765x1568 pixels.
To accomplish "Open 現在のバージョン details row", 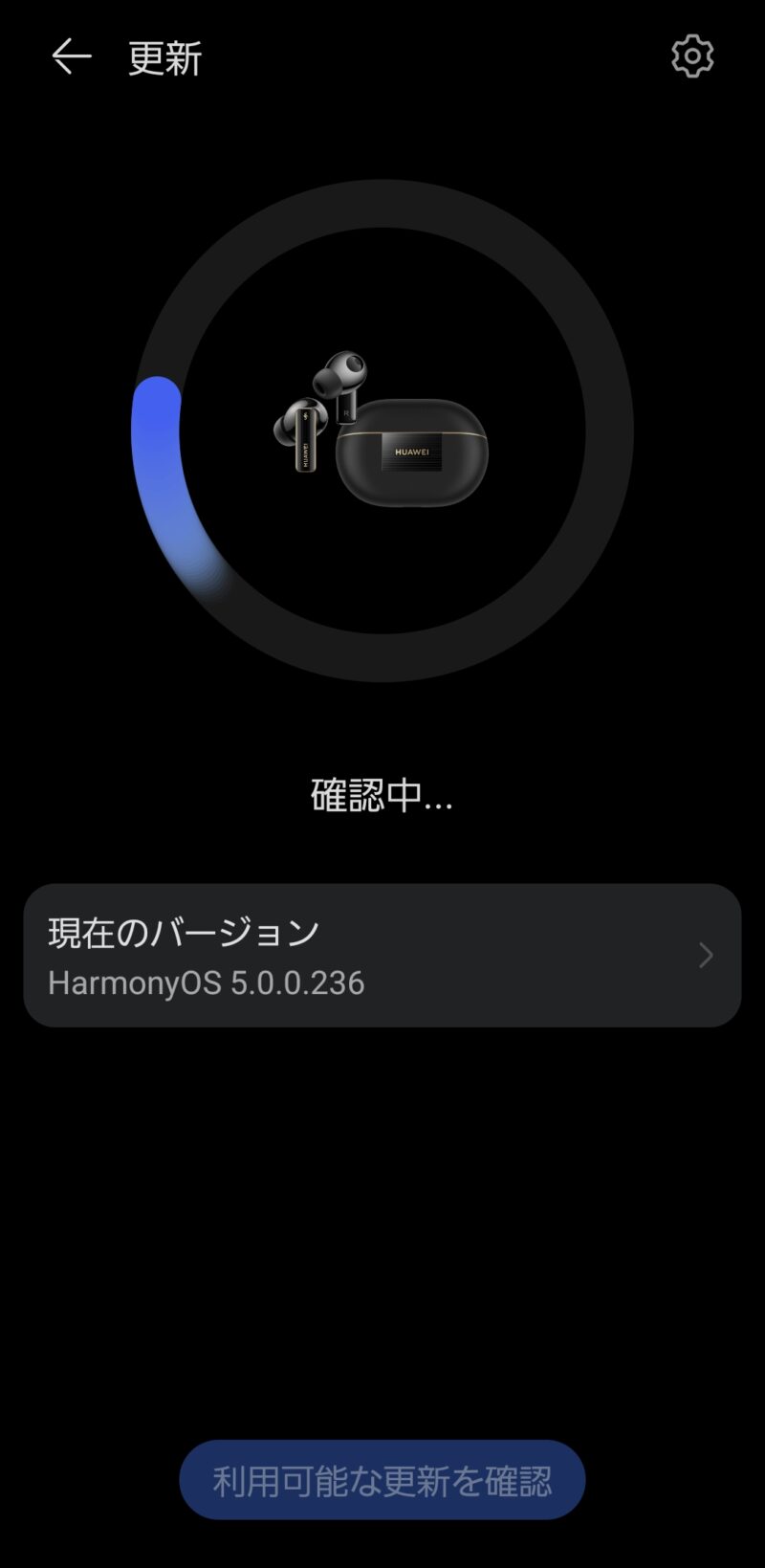I will (382, 955).
